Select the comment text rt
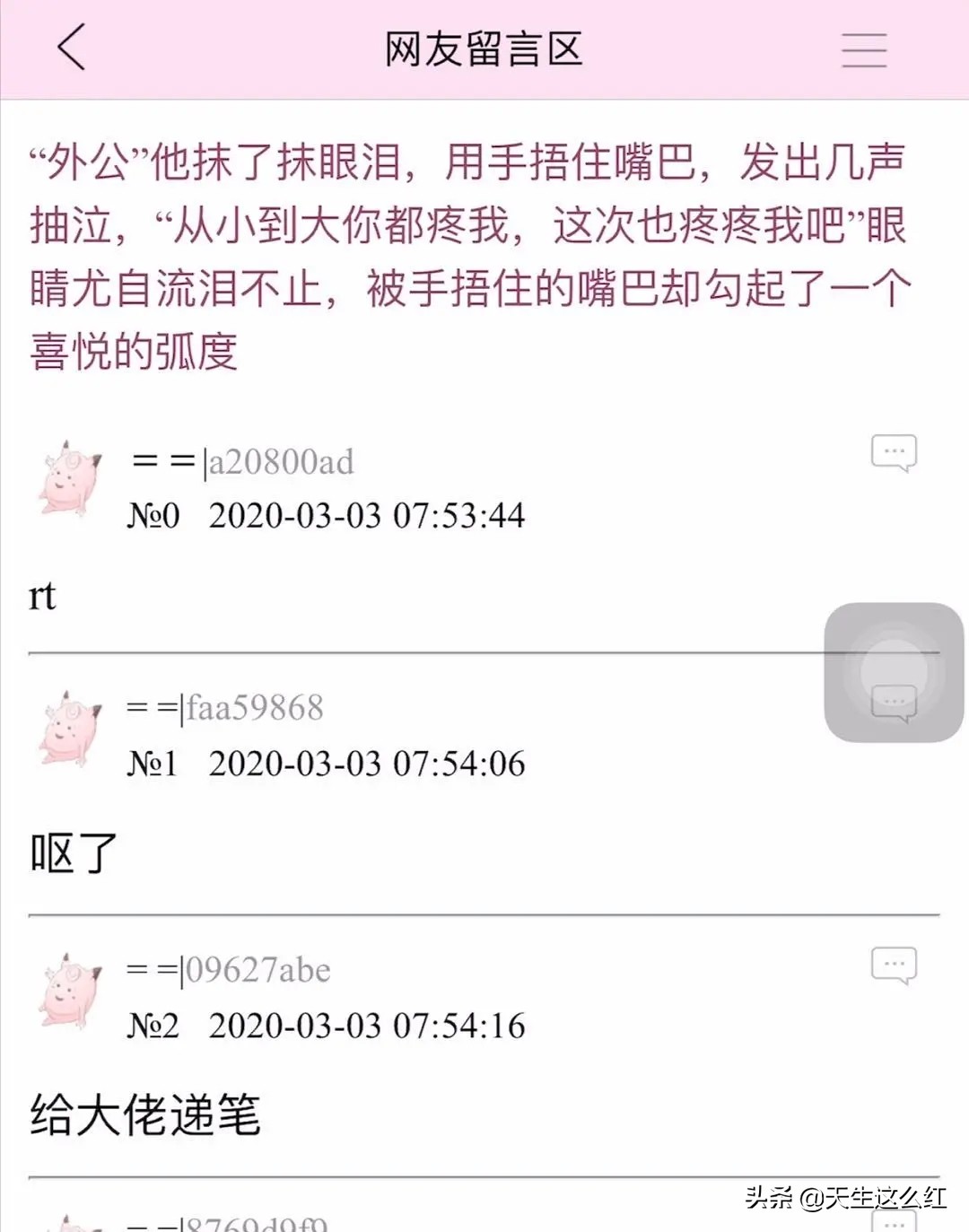The image size is (969, 1232). (x=40, y=594)
